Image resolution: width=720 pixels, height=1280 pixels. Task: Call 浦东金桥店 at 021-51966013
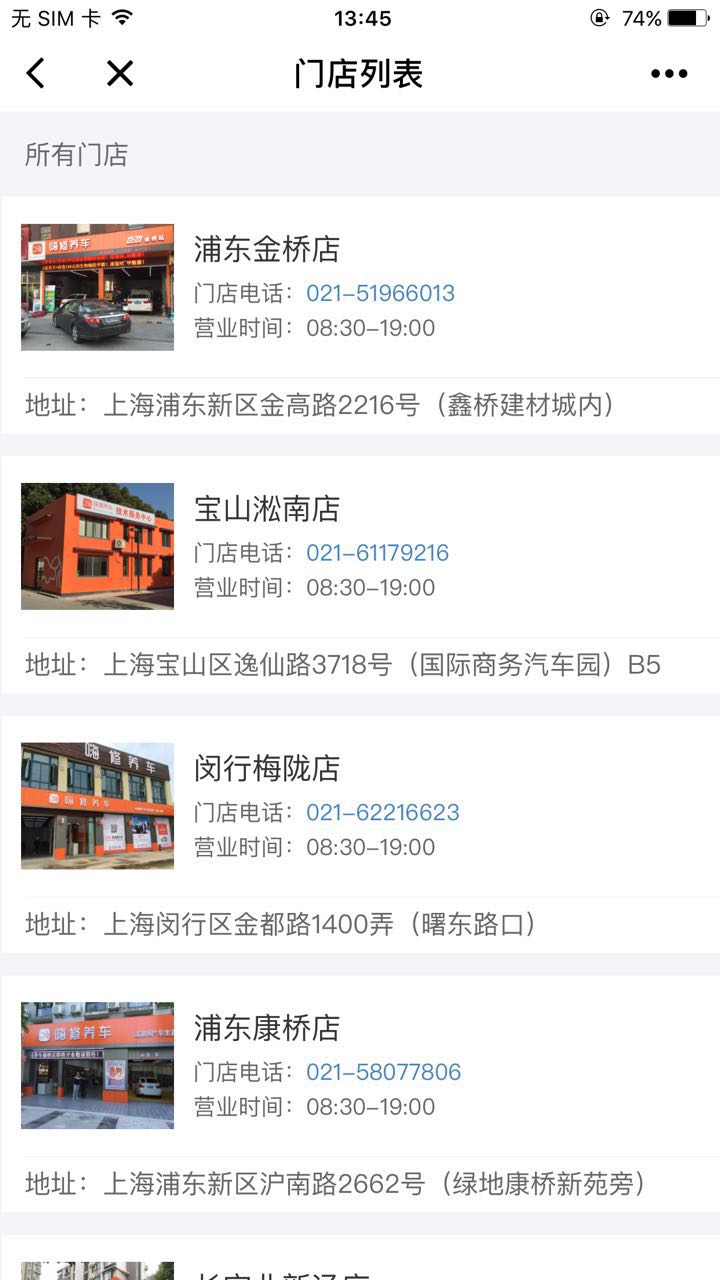(x=380, y=293)
